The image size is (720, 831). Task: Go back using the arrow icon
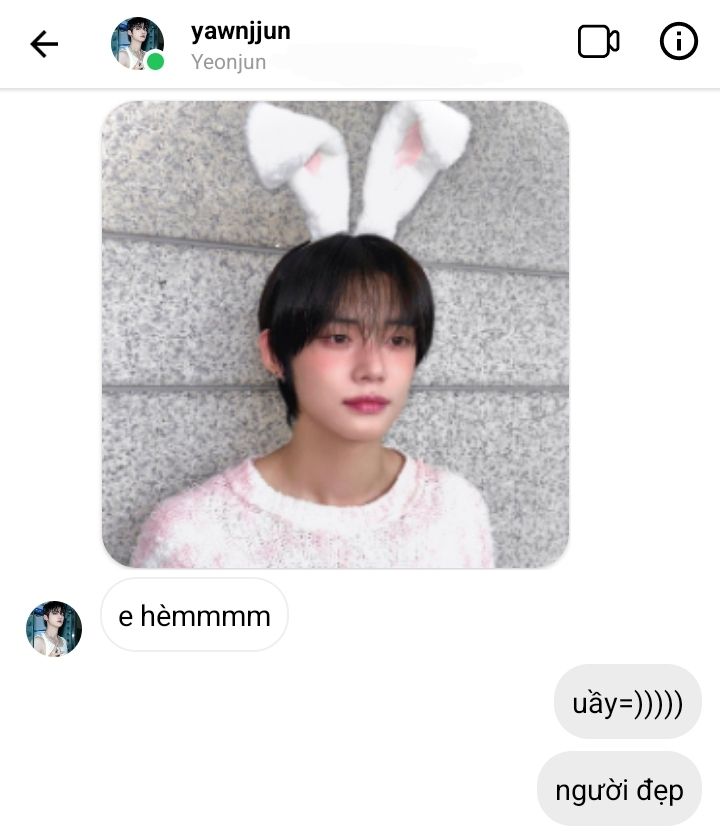44,43
